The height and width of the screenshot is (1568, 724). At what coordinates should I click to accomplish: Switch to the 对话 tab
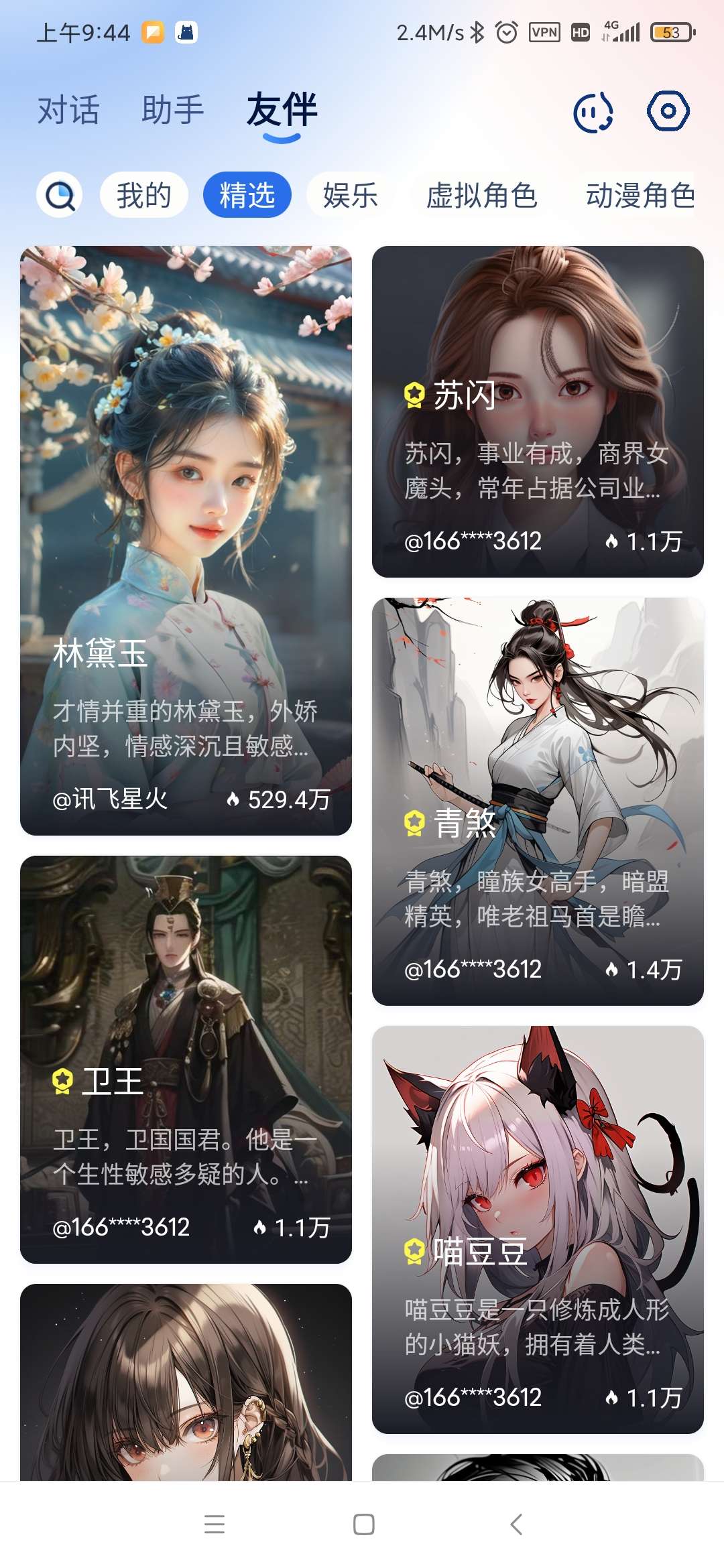pos(68,110)
